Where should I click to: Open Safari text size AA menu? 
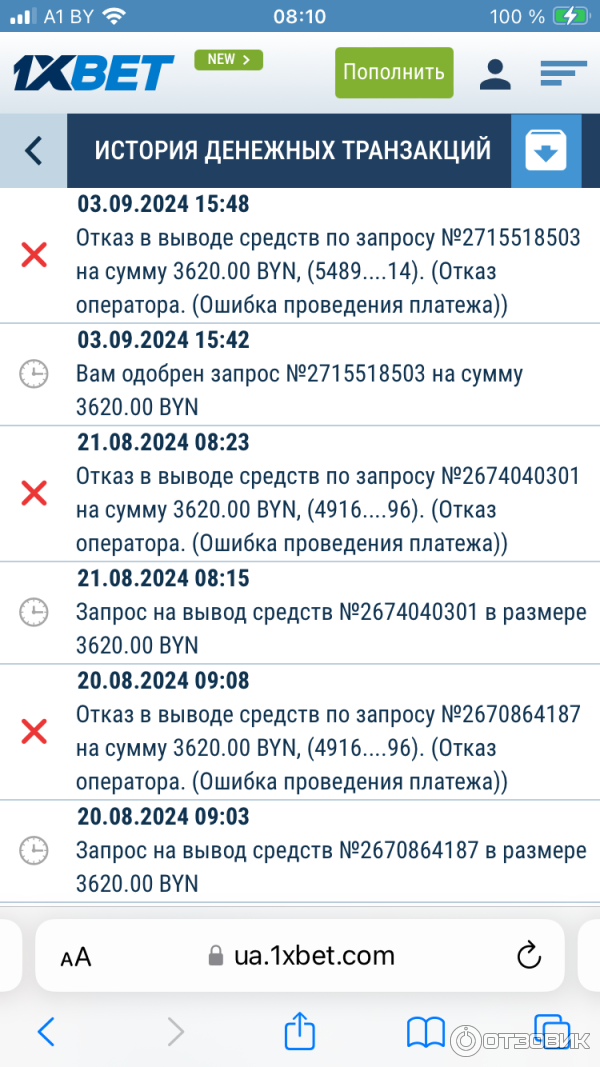[x=76, y=957]
